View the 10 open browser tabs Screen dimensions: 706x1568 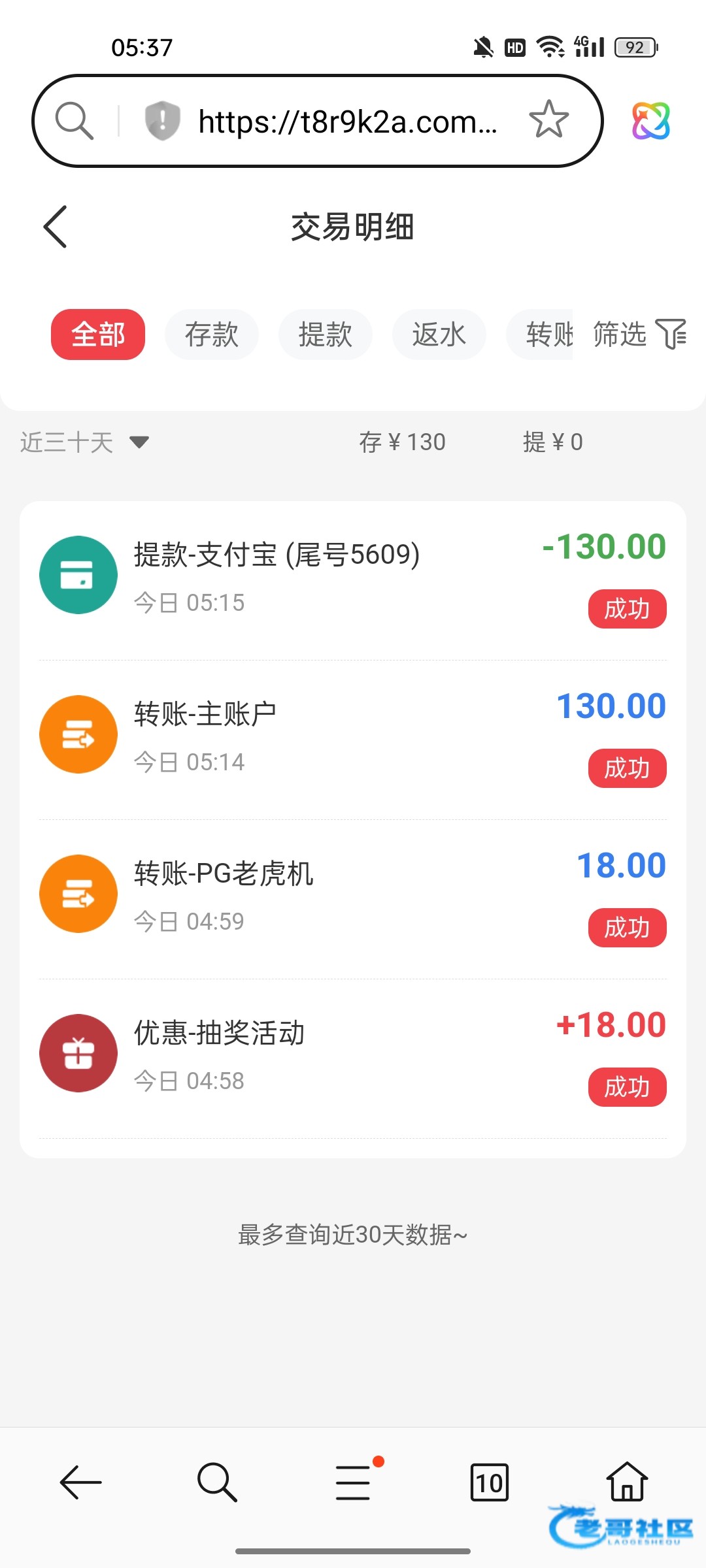coord(489,1482)
